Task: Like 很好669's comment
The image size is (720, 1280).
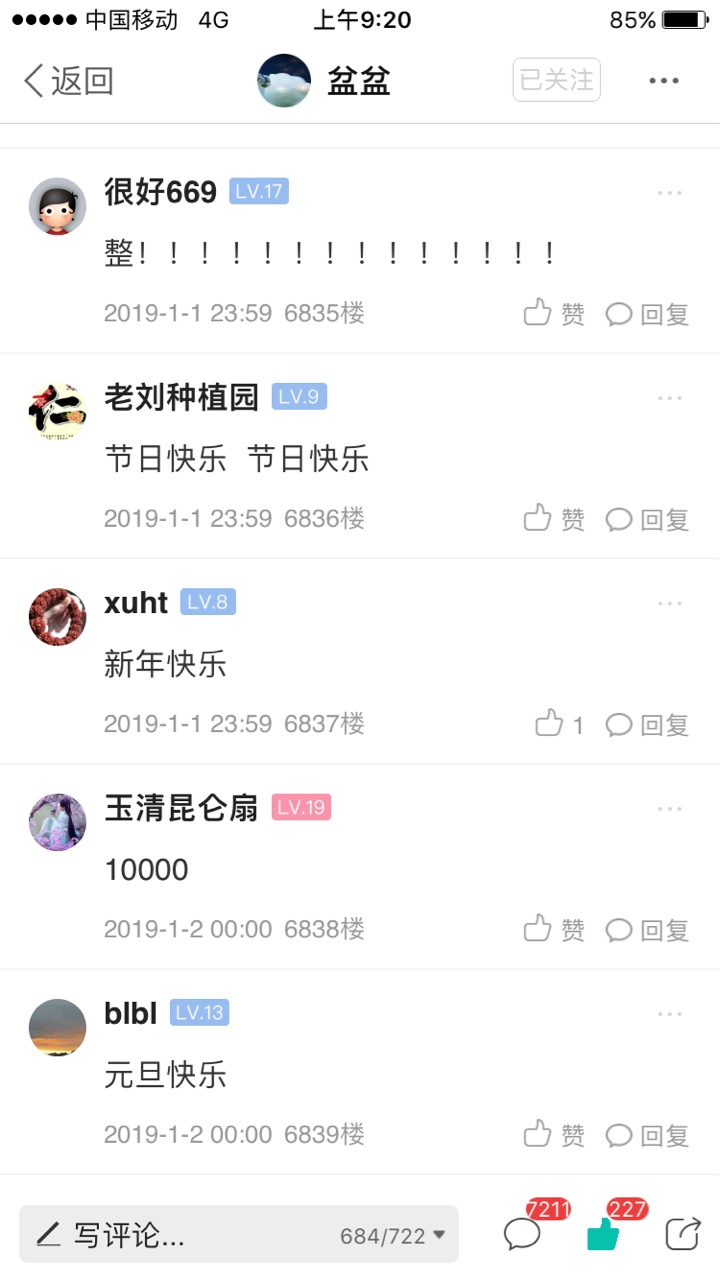Action: click(x=554, y=314)
